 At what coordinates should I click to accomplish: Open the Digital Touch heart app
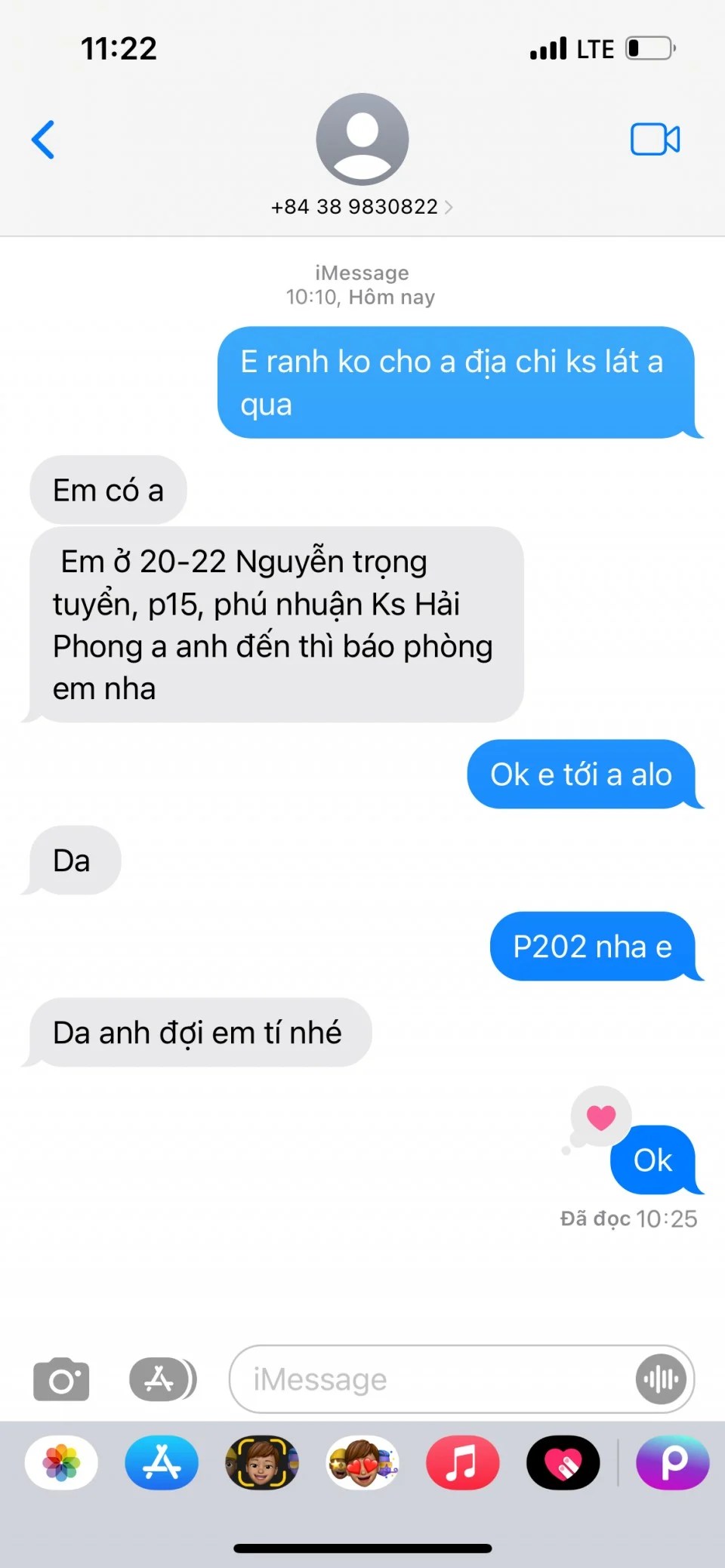coord(563,1463)
